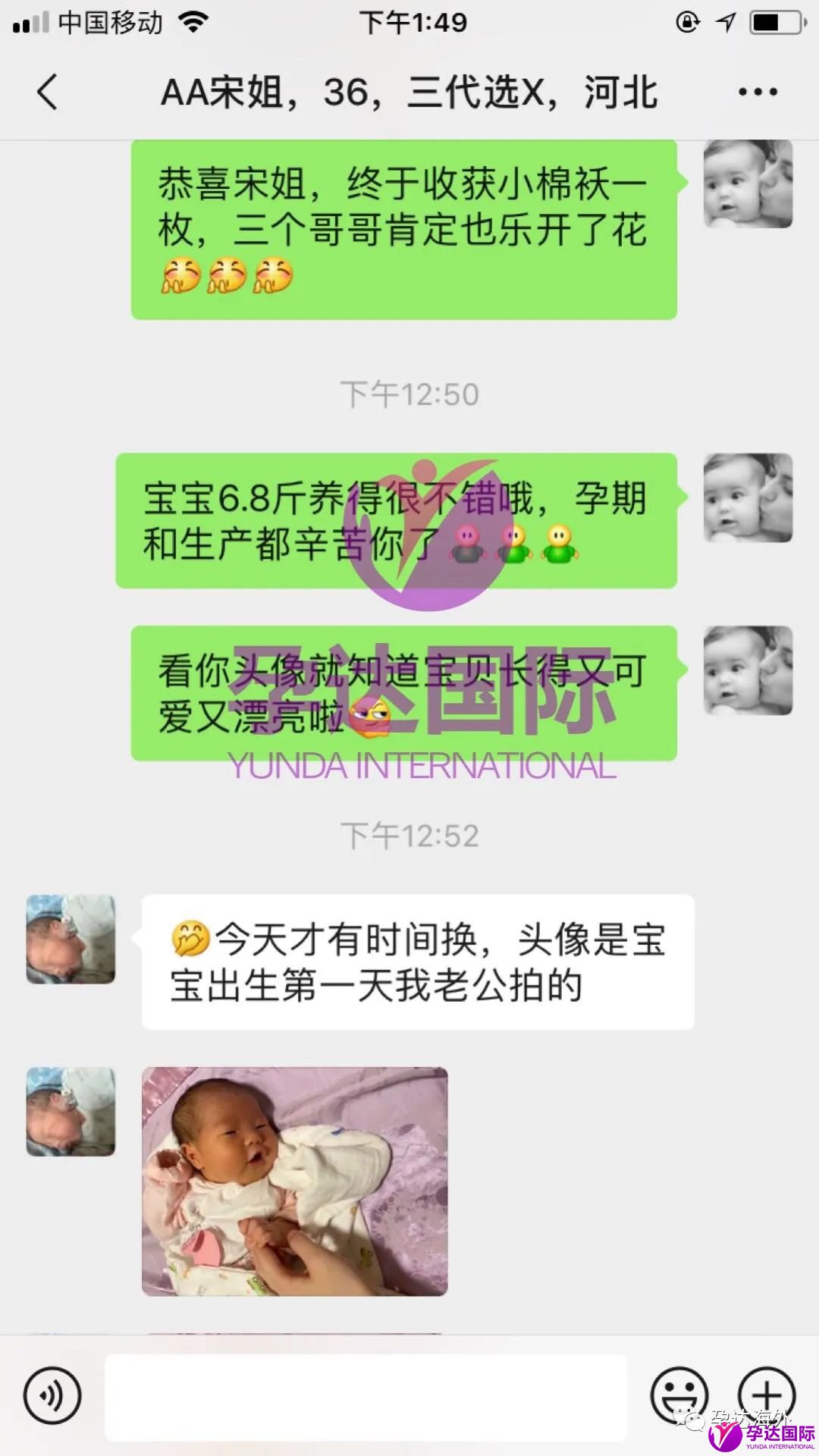The height and width of the screenshot is (1456, 819).
Task: Go back to the chat list
Action: [47, 93]
